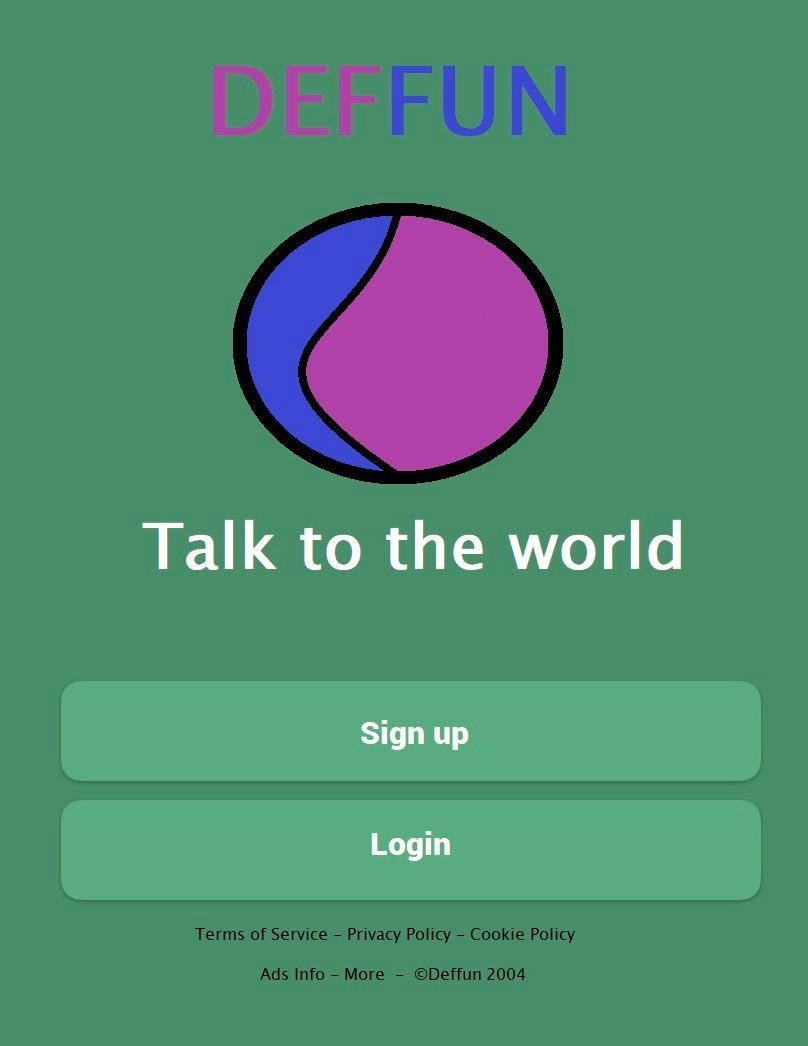This screenshot has width=808, height=1046.
Task: Open Ads Info in the footer
Action: click(292, 974)
